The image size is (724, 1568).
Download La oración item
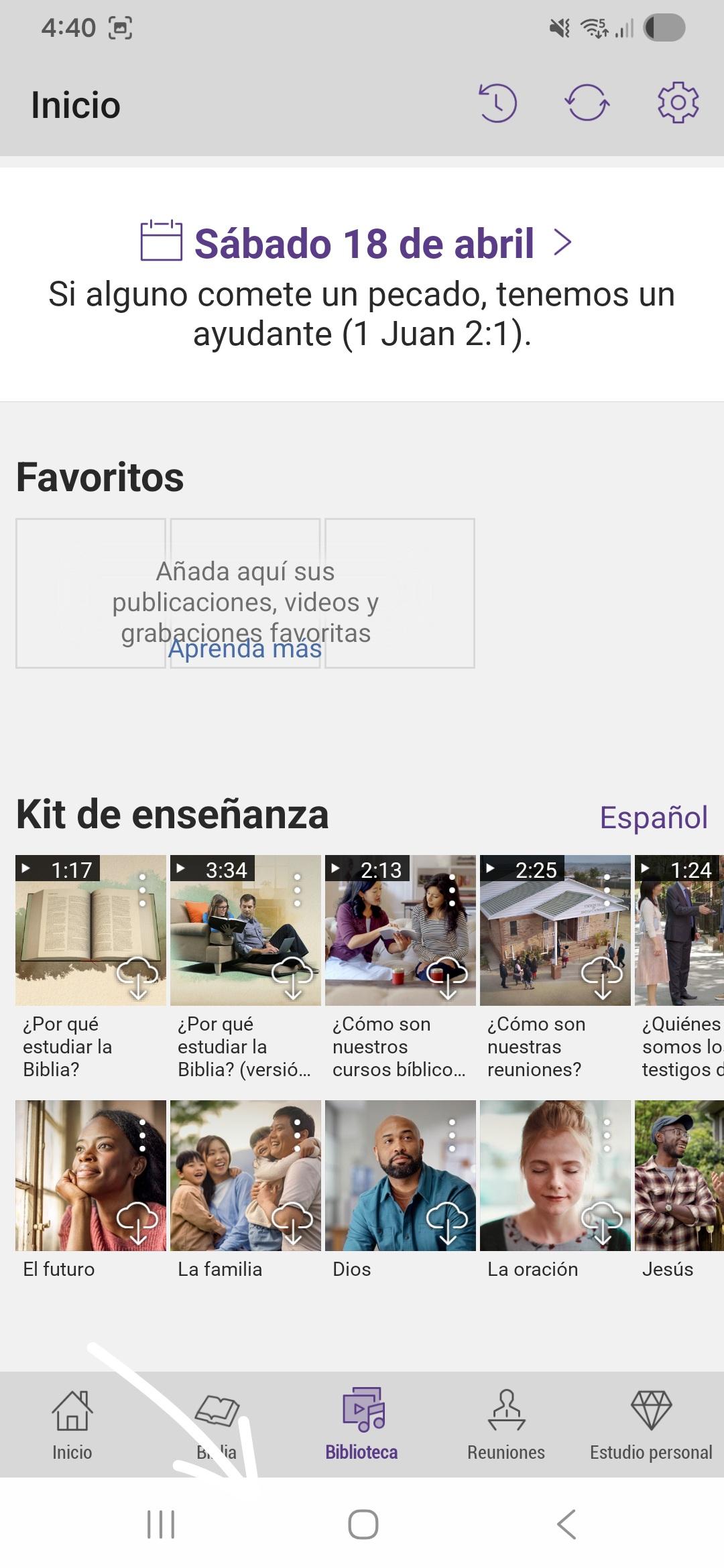pyautogui.click(x=602, y=1222)
